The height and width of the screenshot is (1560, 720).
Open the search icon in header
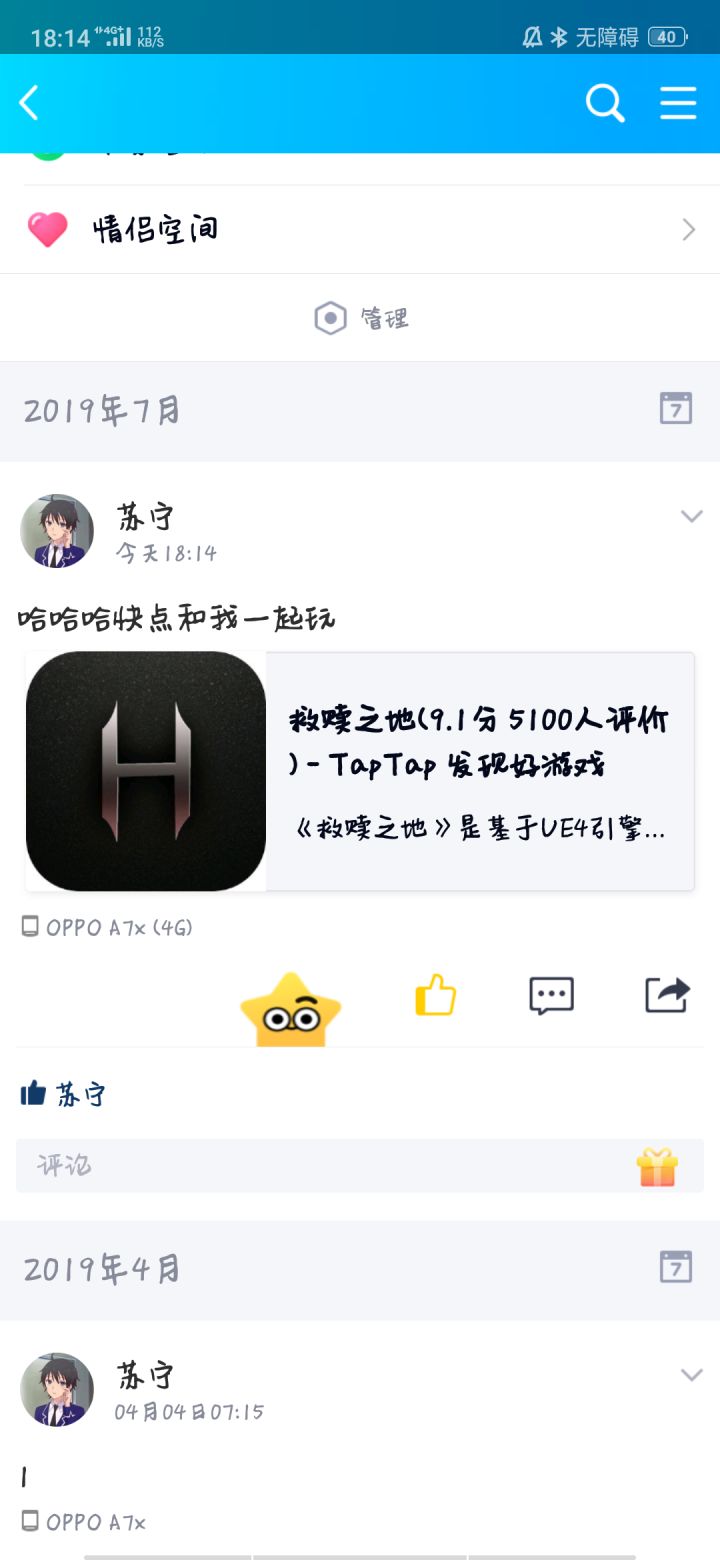point(605,103)
